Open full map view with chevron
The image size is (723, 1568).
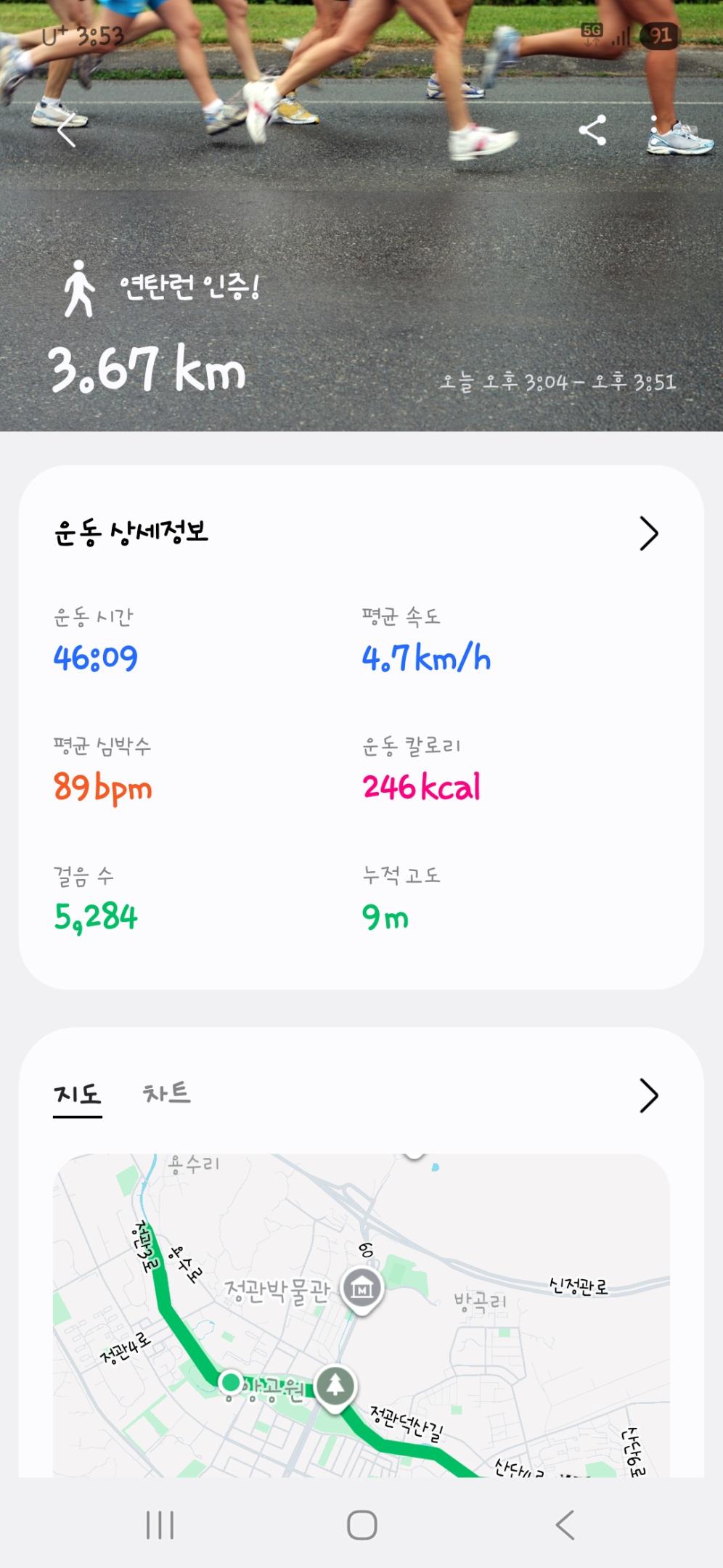pos(648,1095)
